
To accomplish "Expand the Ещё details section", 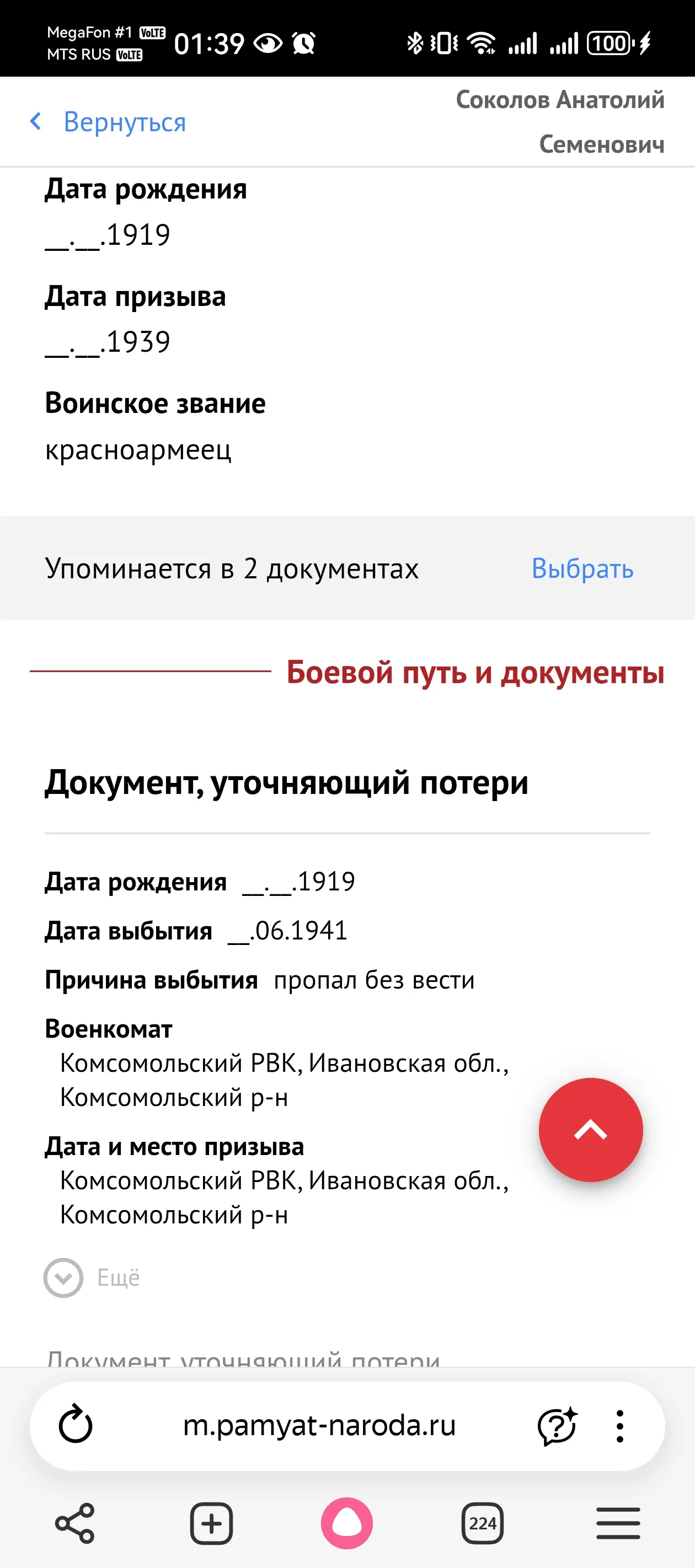I will [92, 1277].
